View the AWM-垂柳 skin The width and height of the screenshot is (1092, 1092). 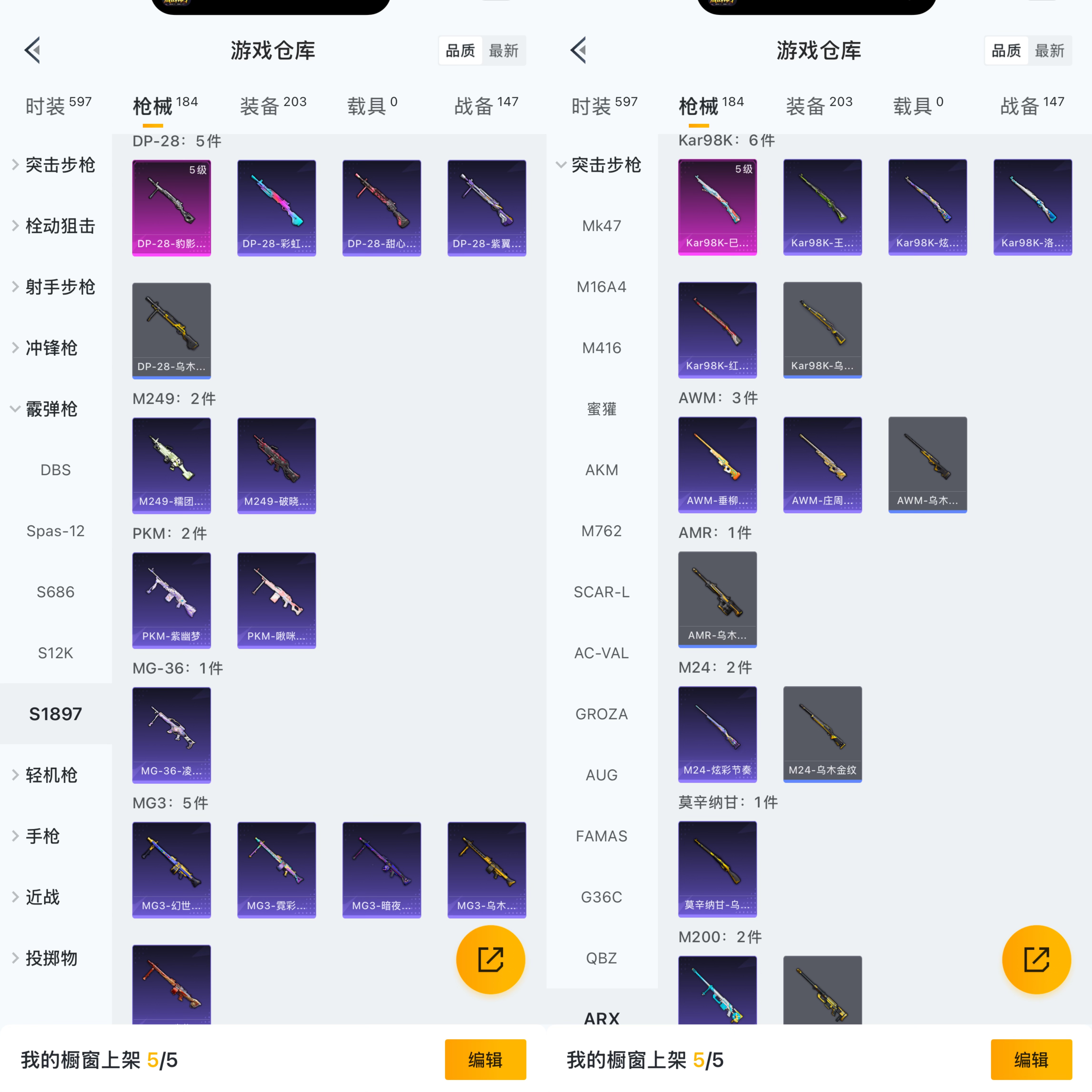(717, 465)
